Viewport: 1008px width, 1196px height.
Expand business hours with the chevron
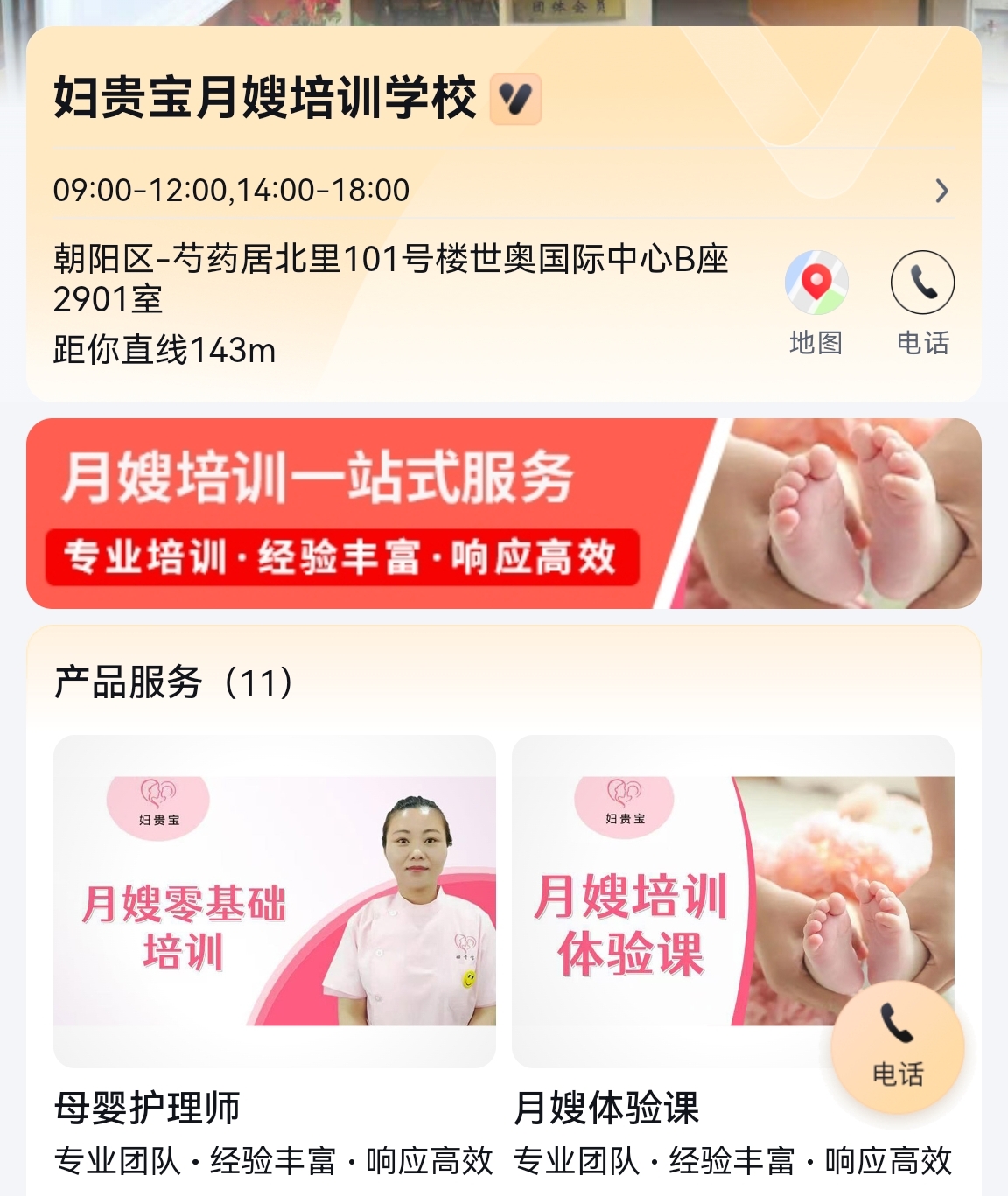pos(941,191)
